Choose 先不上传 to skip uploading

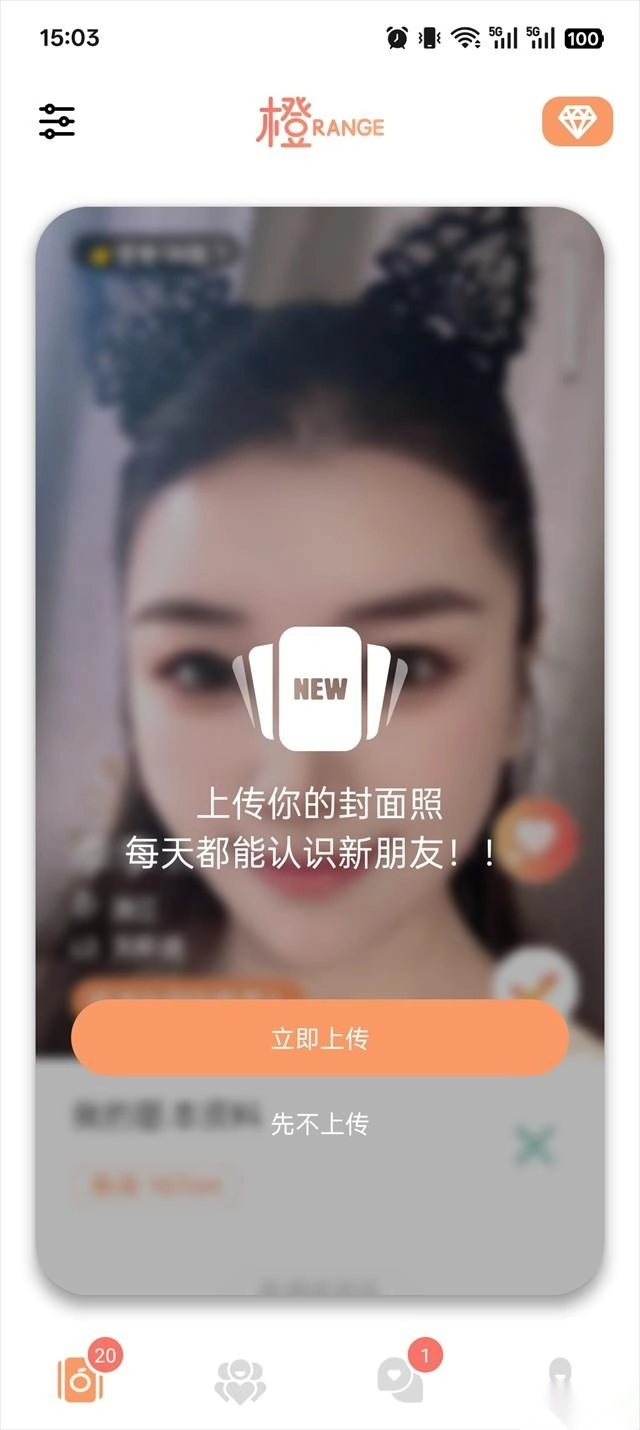click(x=320, y=1124)
